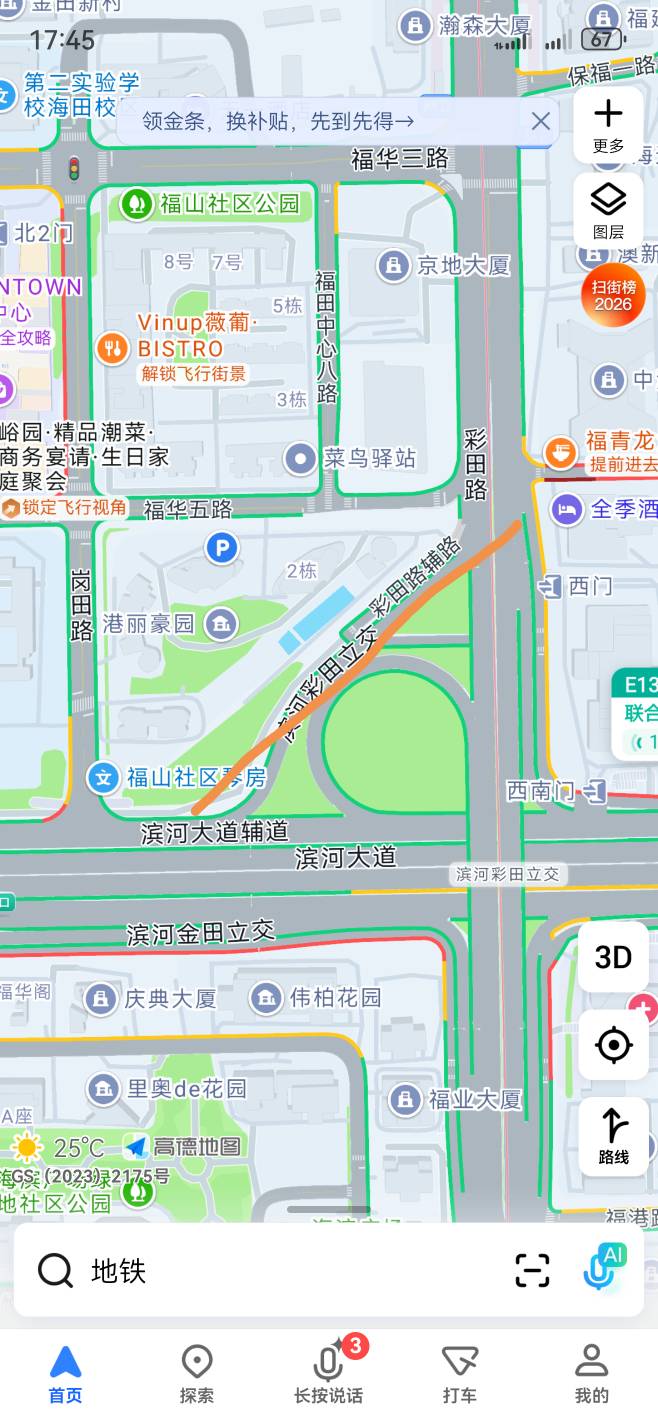658x1416 pixels.
Task: Switch to the 打车 tab
Action: click(459, 1374)
